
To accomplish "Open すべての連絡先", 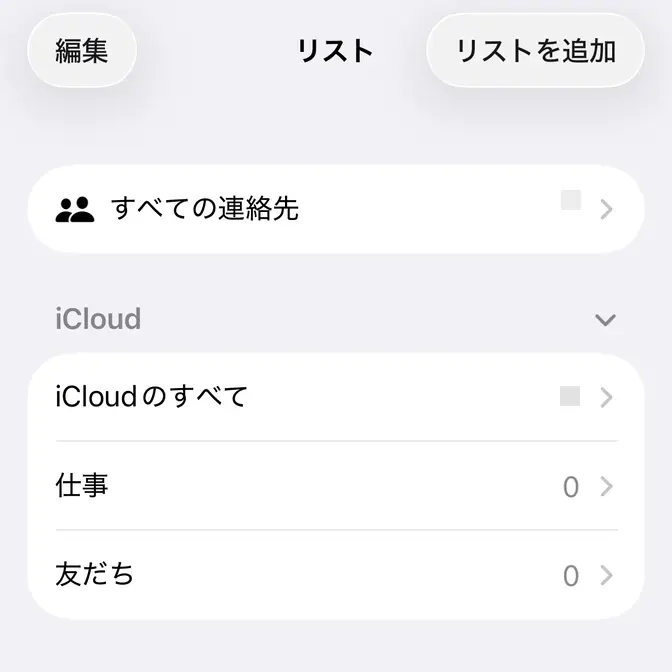I will [x=335, y=209].
